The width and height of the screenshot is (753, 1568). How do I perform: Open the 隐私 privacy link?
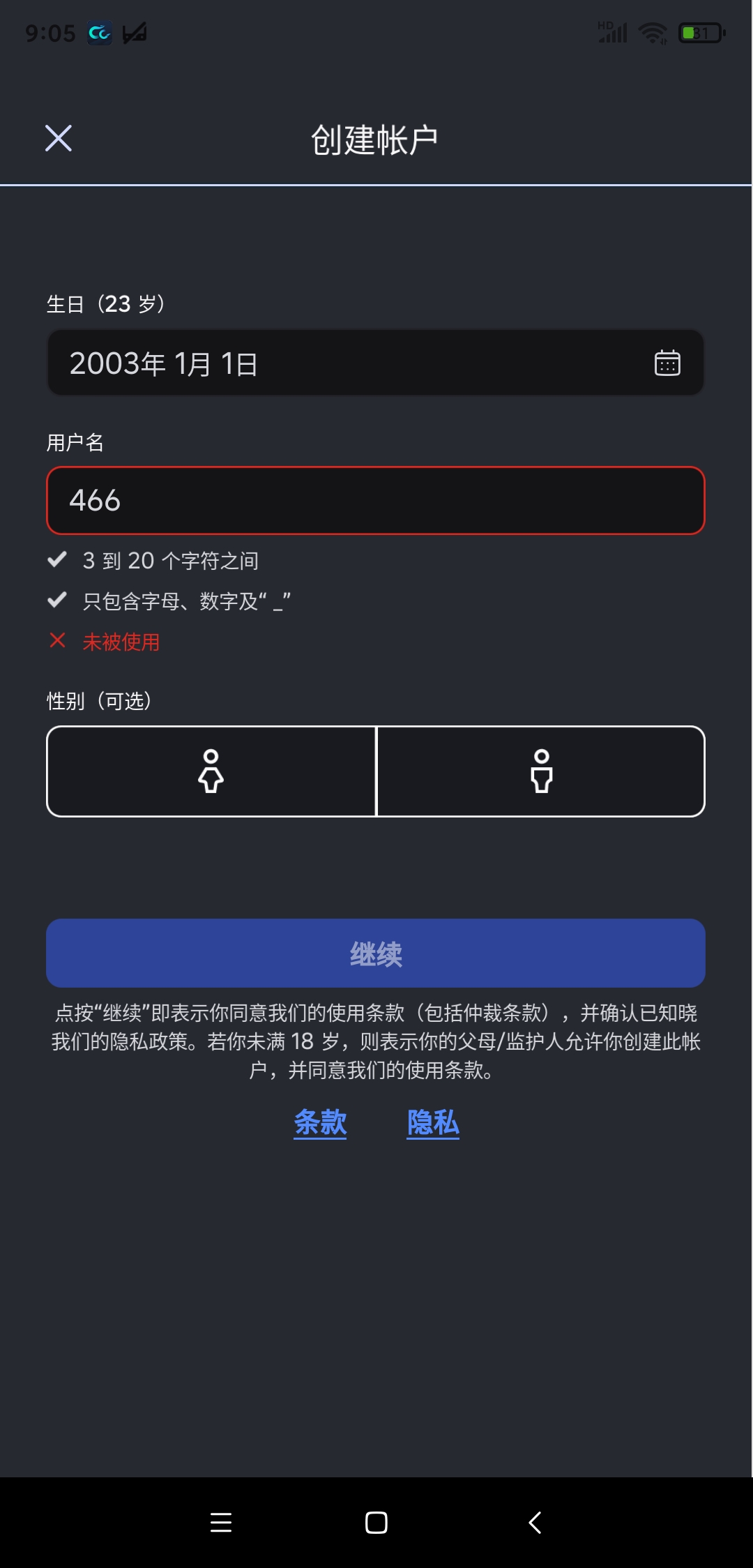tap(433, 1122)
